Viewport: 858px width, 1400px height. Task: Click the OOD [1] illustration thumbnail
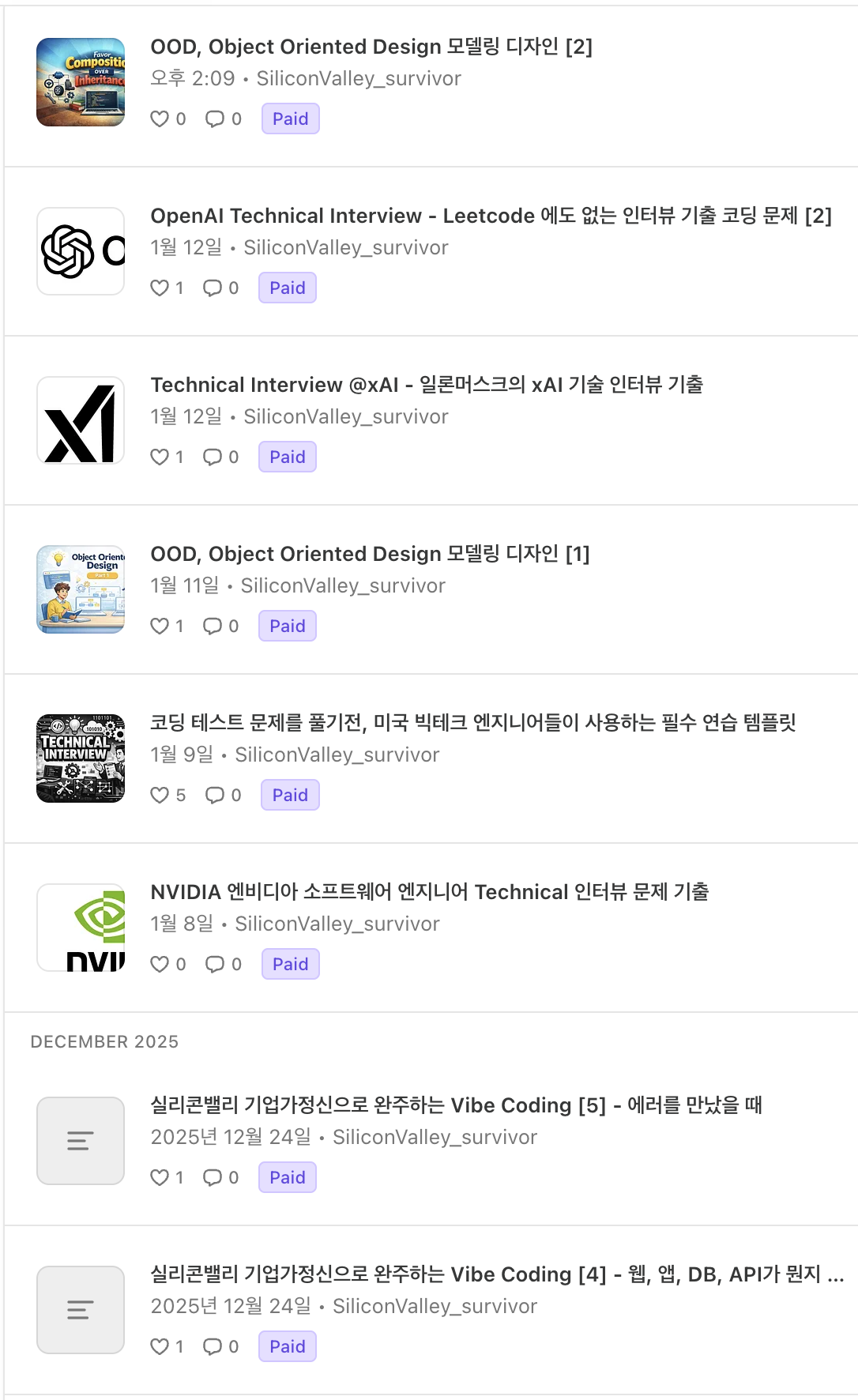point(79,589)
